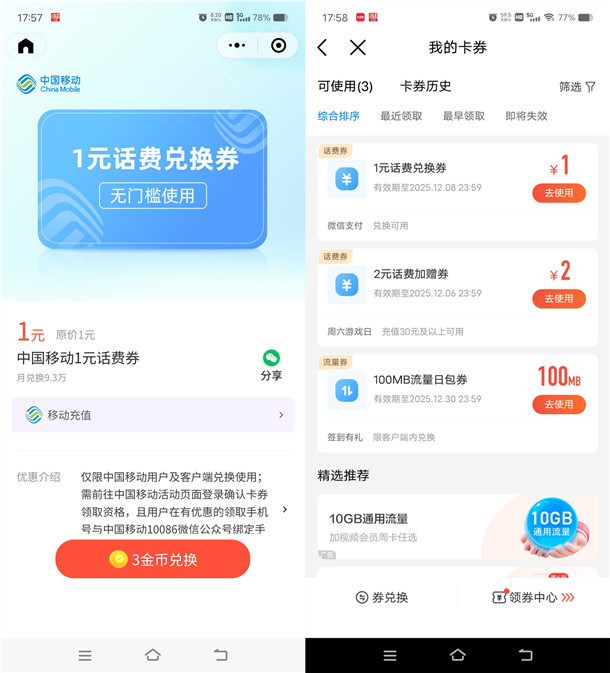
Task: Sort coupons by 最早领取
Action: pos(463,116)
